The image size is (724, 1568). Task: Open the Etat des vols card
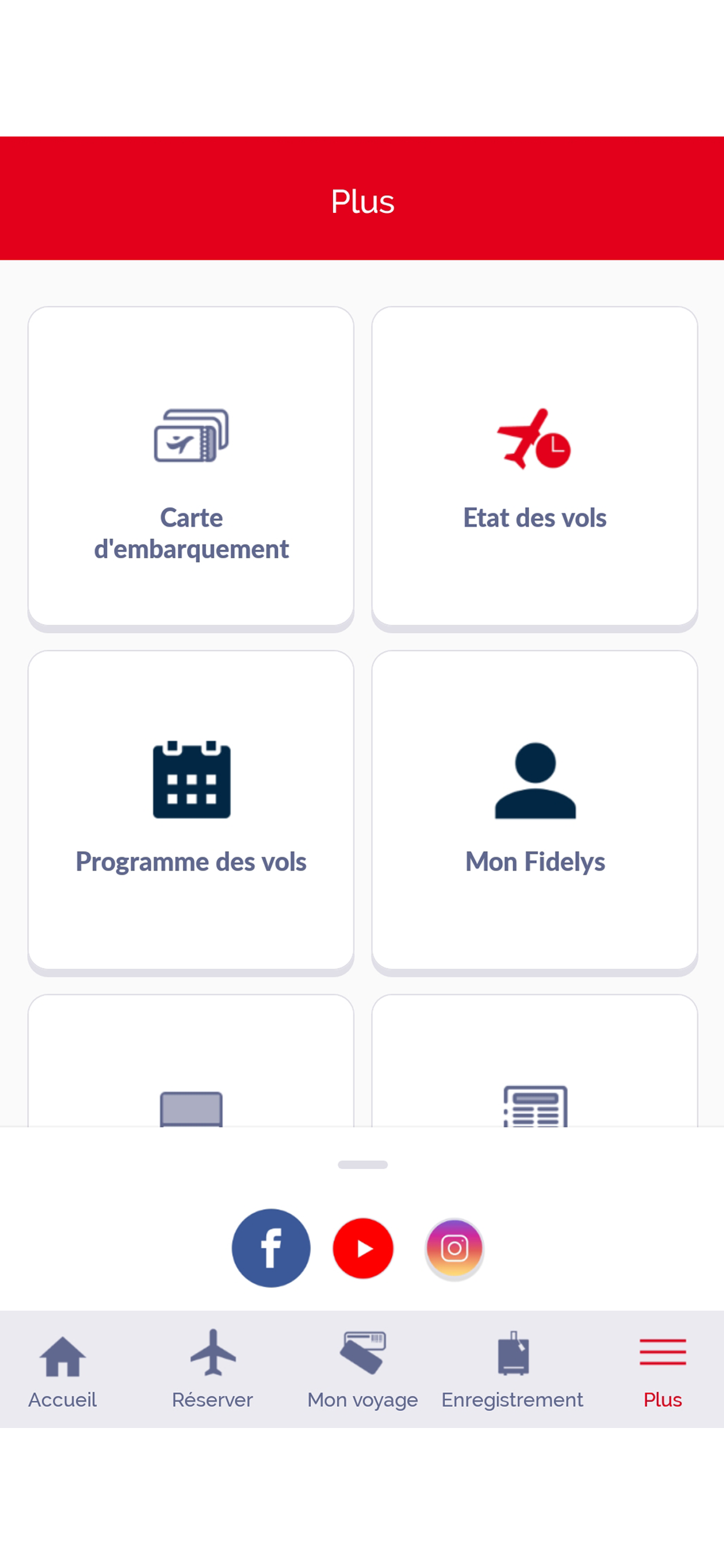point(534,467)
